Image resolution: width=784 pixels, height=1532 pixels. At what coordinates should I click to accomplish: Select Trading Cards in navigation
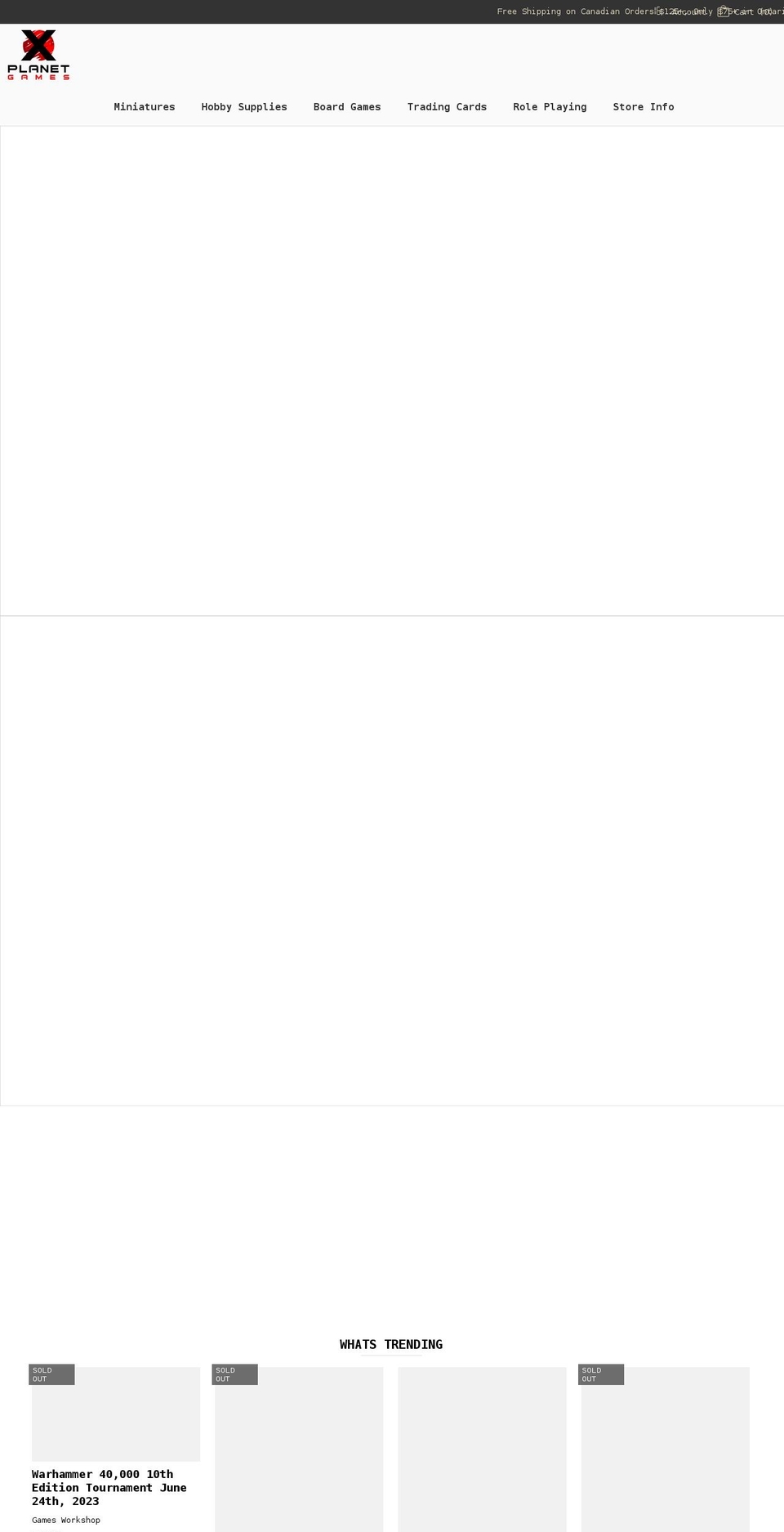coord(447,107)
